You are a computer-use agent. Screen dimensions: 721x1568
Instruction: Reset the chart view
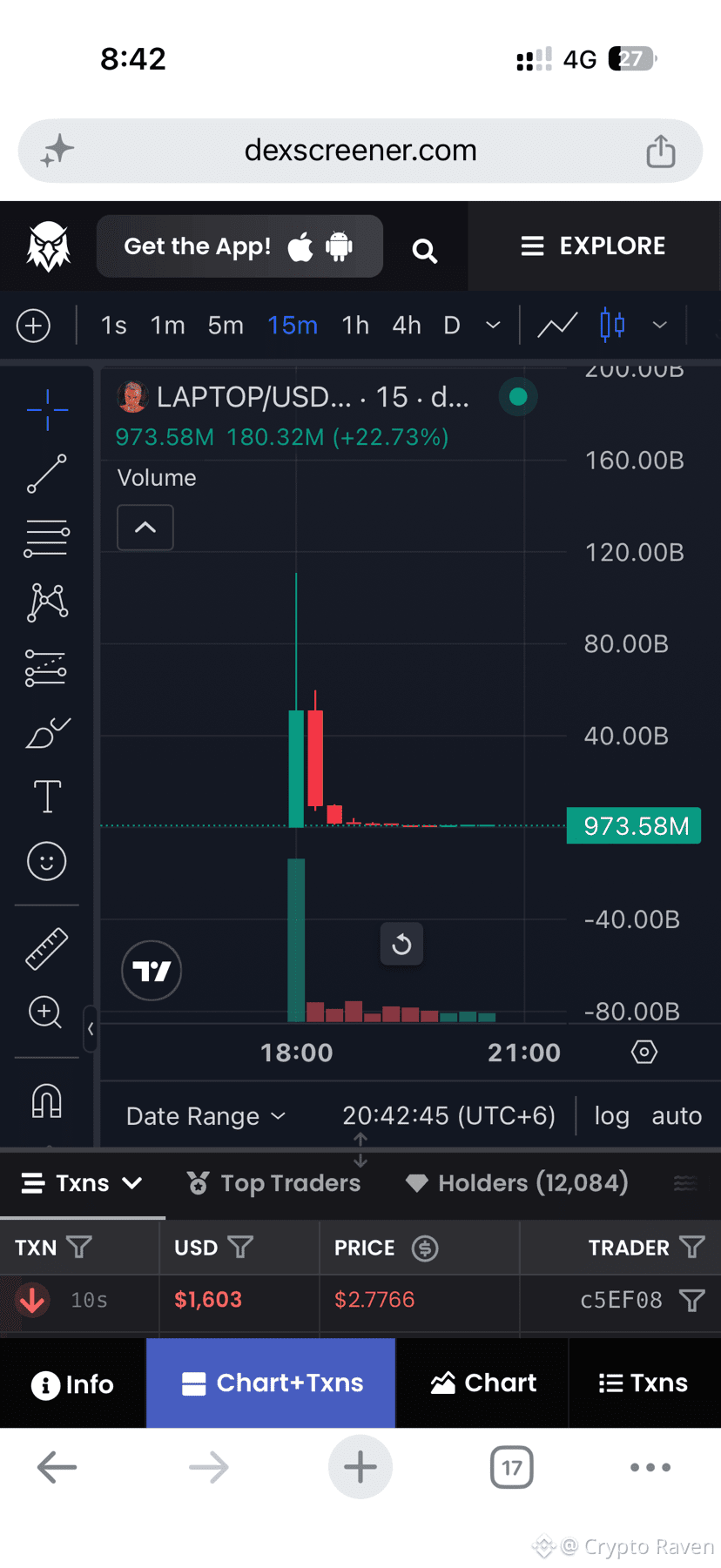click(x=401, y=944)
